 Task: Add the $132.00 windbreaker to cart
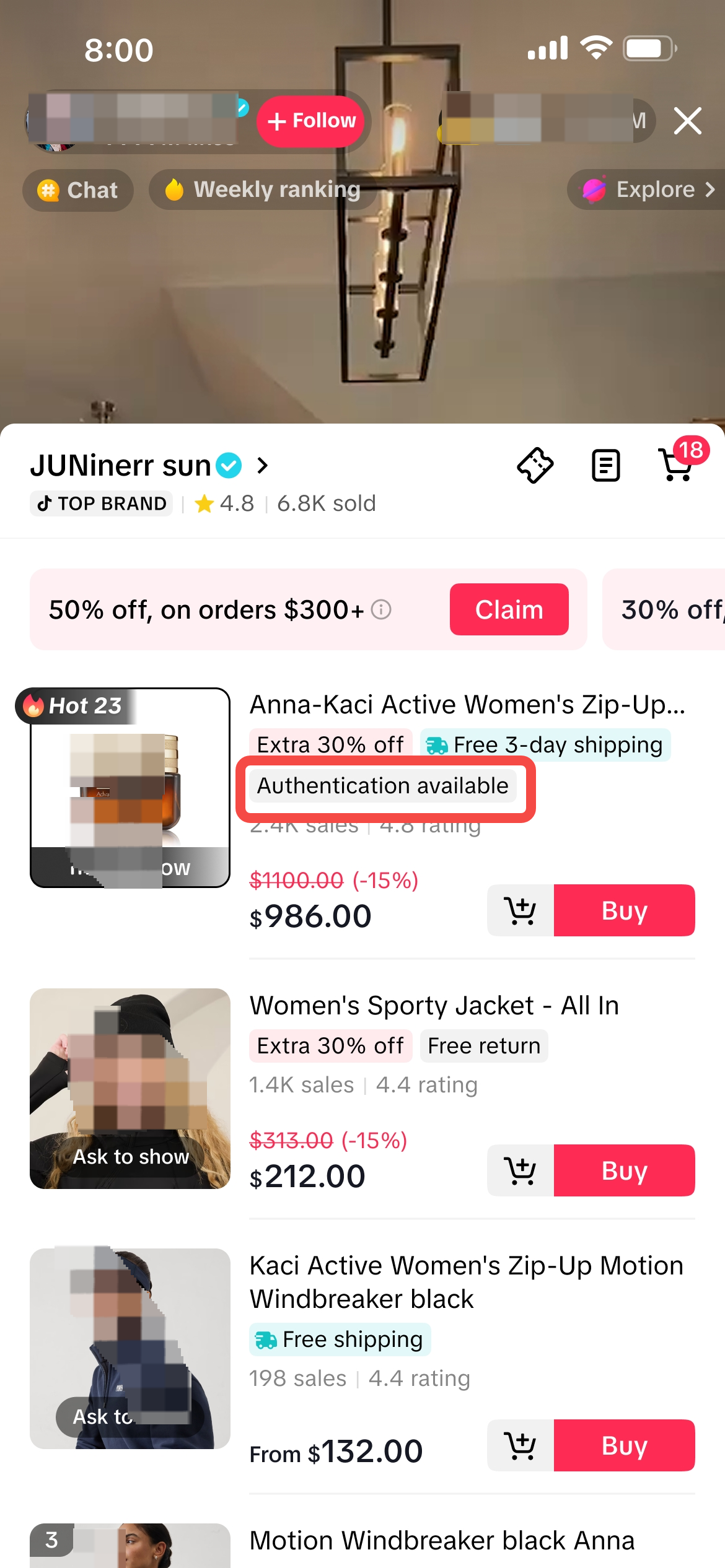coord(521,1445)
